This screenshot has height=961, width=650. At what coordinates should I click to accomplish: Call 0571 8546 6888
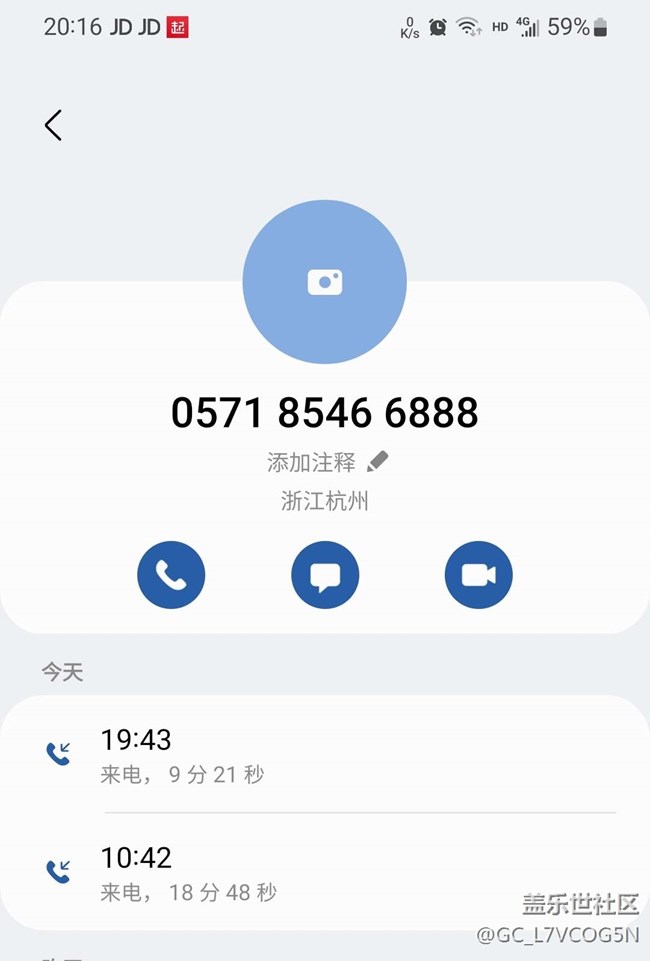pyautogui.click(x=171, y=574)
